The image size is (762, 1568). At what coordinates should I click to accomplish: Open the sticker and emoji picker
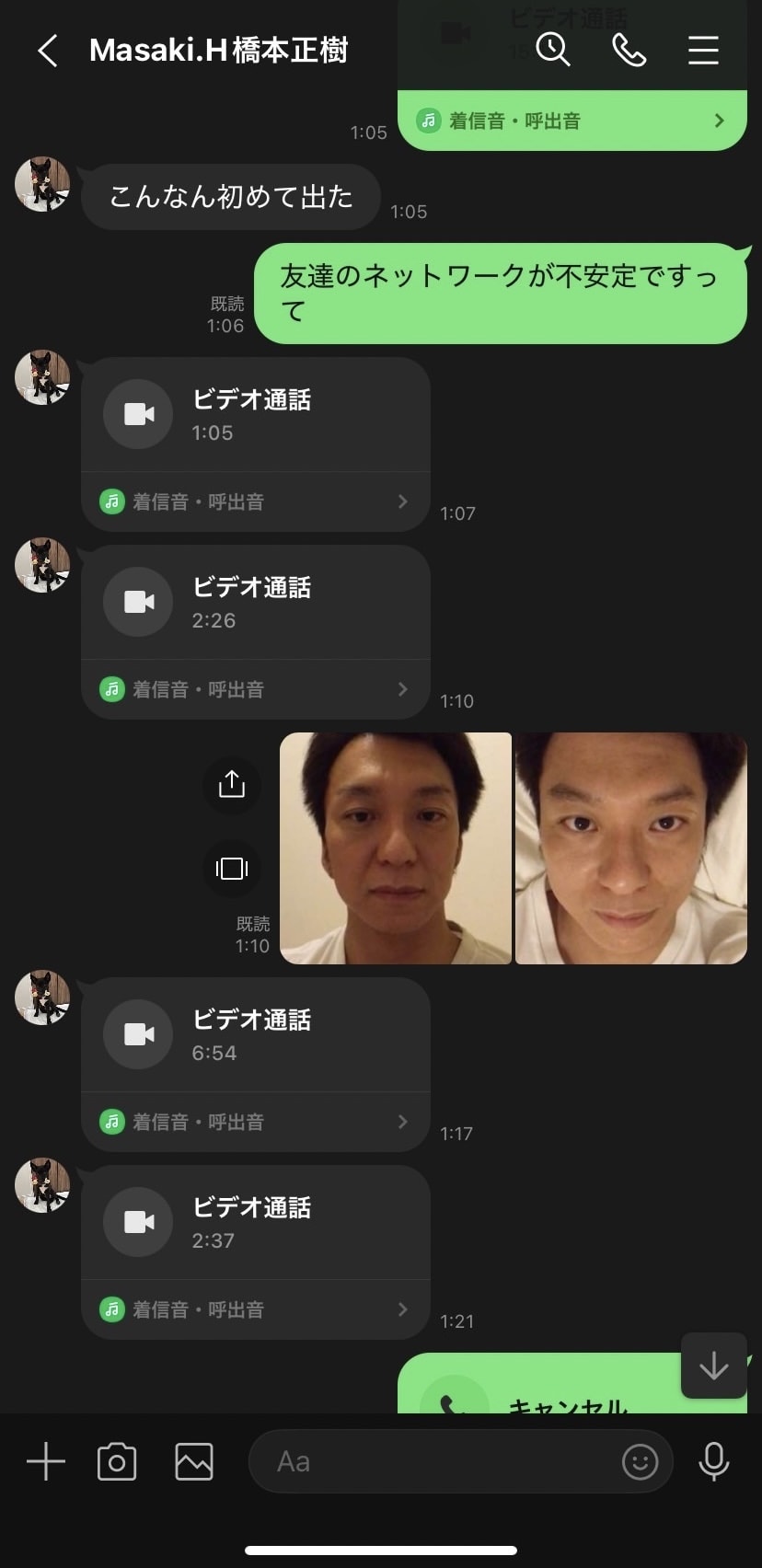(x=640, y=1461)
